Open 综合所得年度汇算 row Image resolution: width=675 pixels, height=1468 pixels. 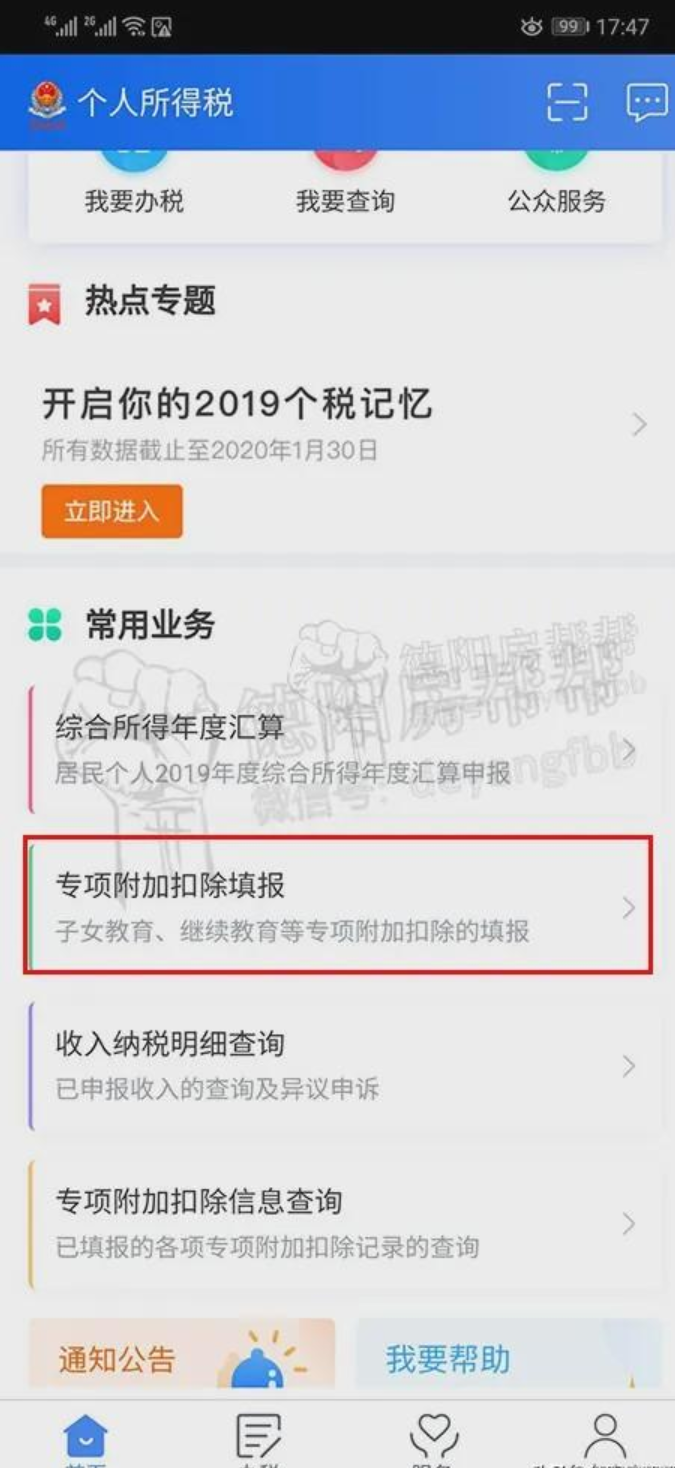point(340,748)
